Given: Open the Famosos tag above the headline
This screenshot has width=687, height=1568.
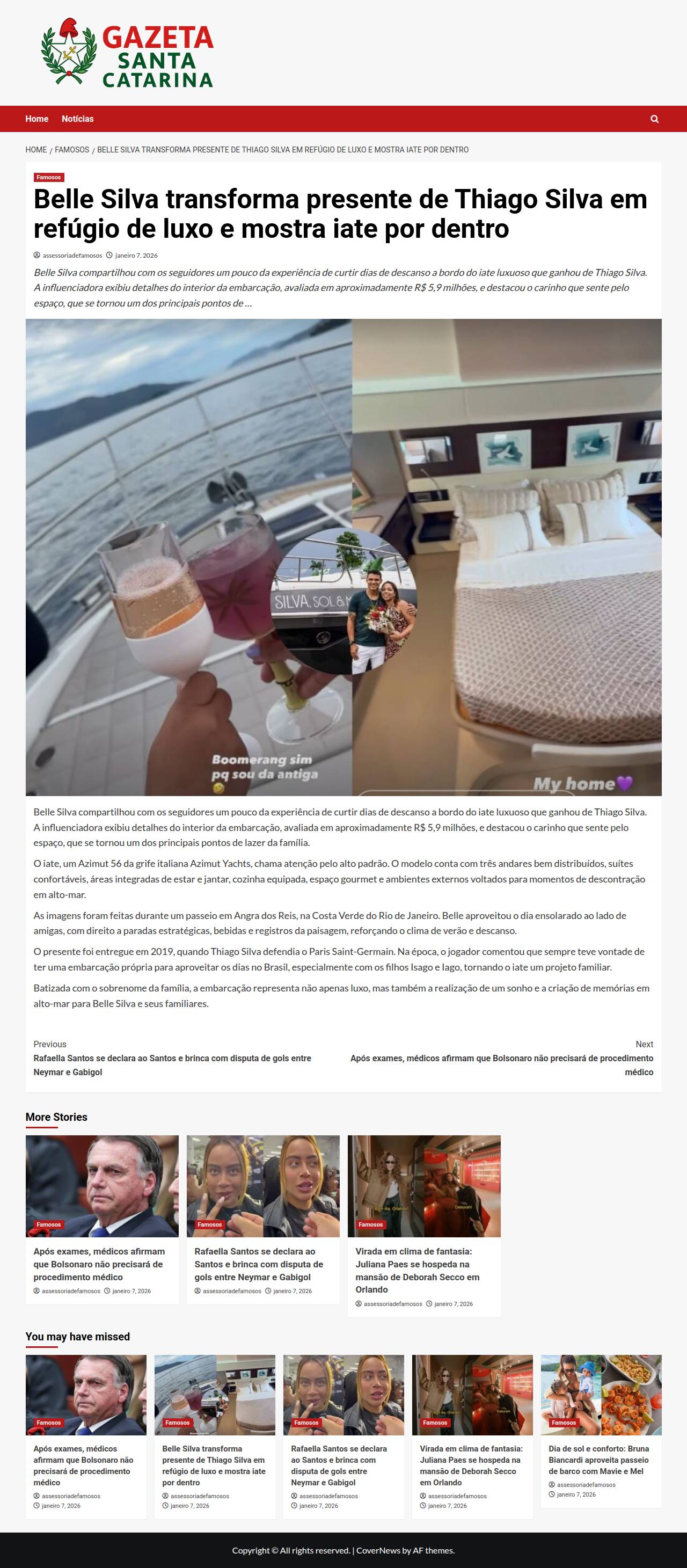Looking at the screenshot, I should [x=49, y=177].
